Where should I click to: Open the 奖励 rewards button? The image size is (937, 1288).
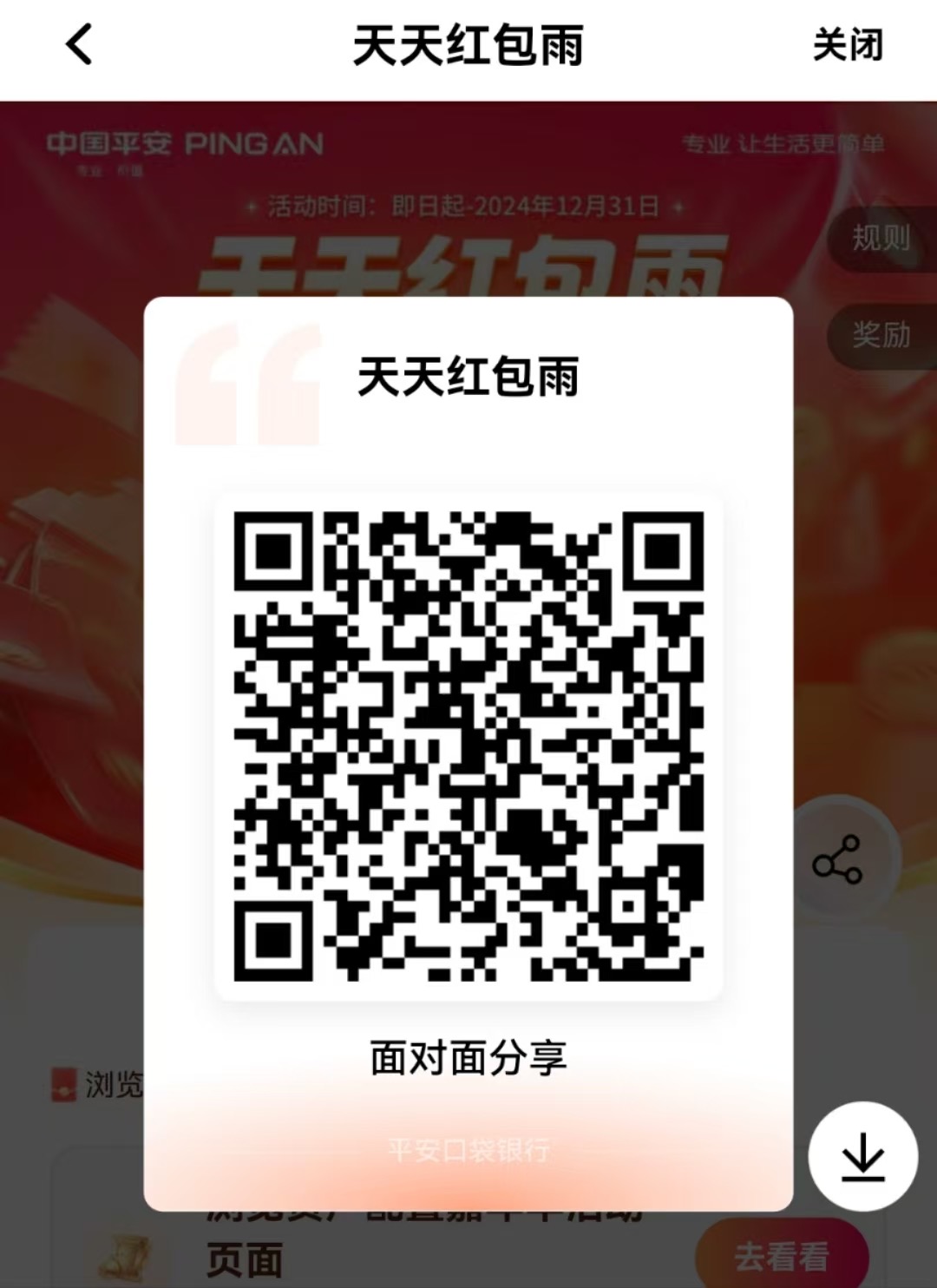tap(880, 334)
